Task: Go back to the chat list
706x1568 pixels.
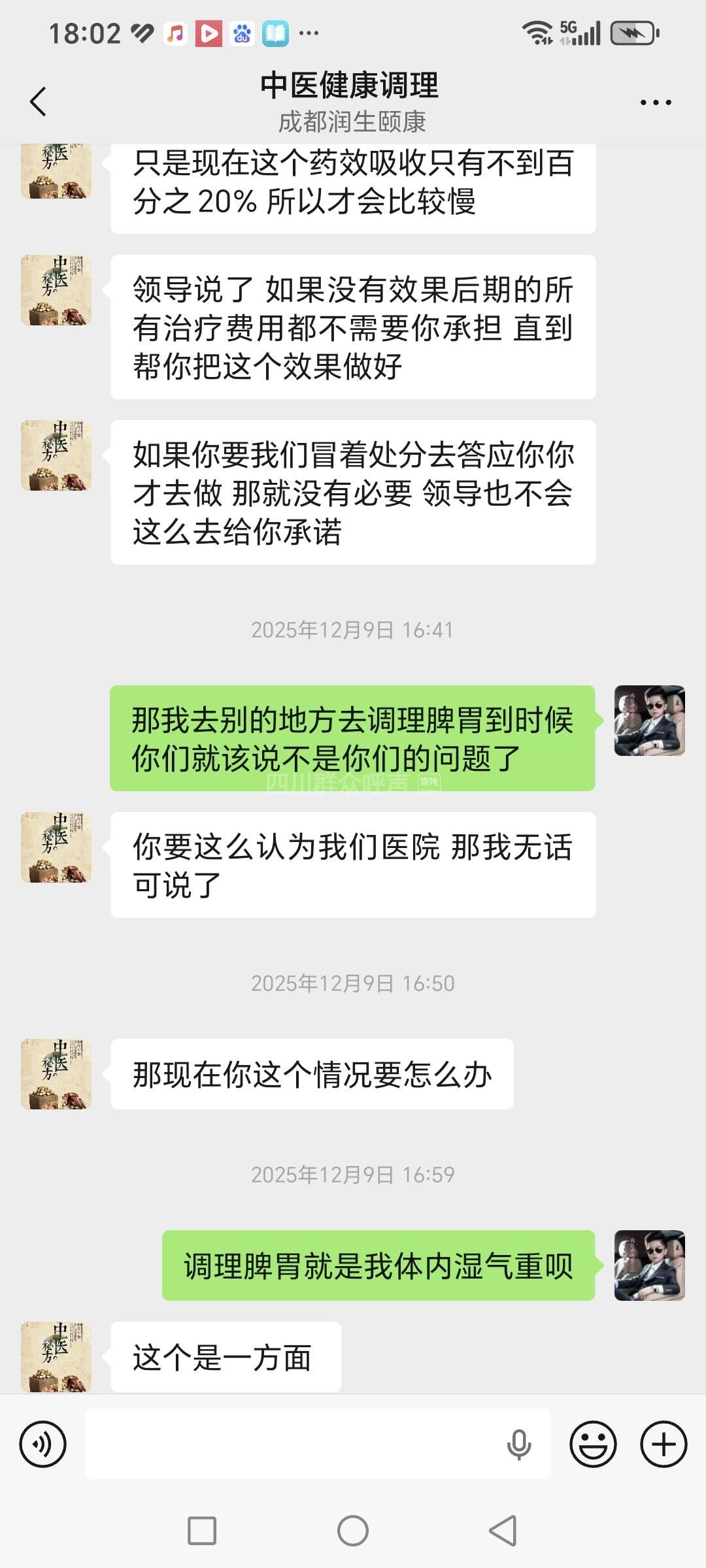Action: pos(39,102)
